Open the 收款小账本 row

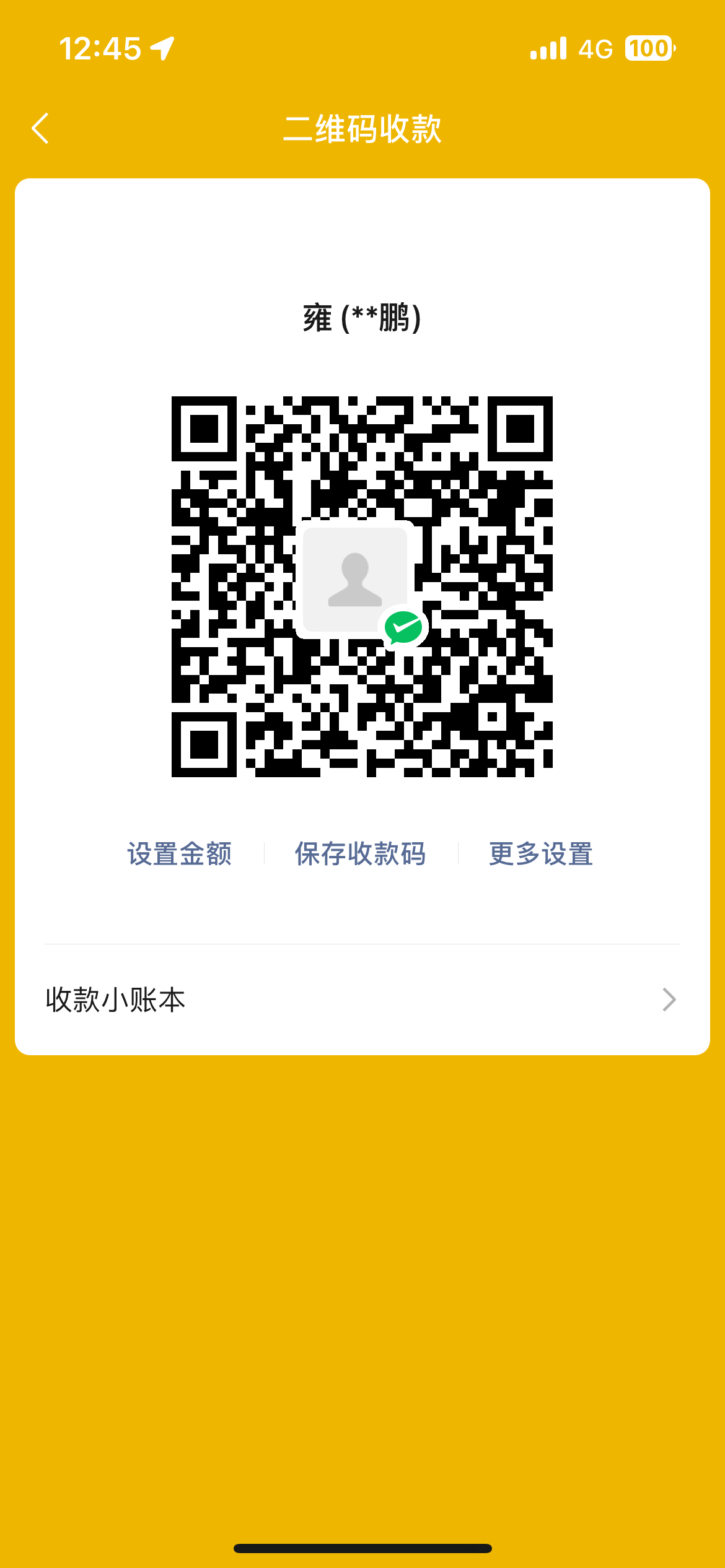[362, 1000]
